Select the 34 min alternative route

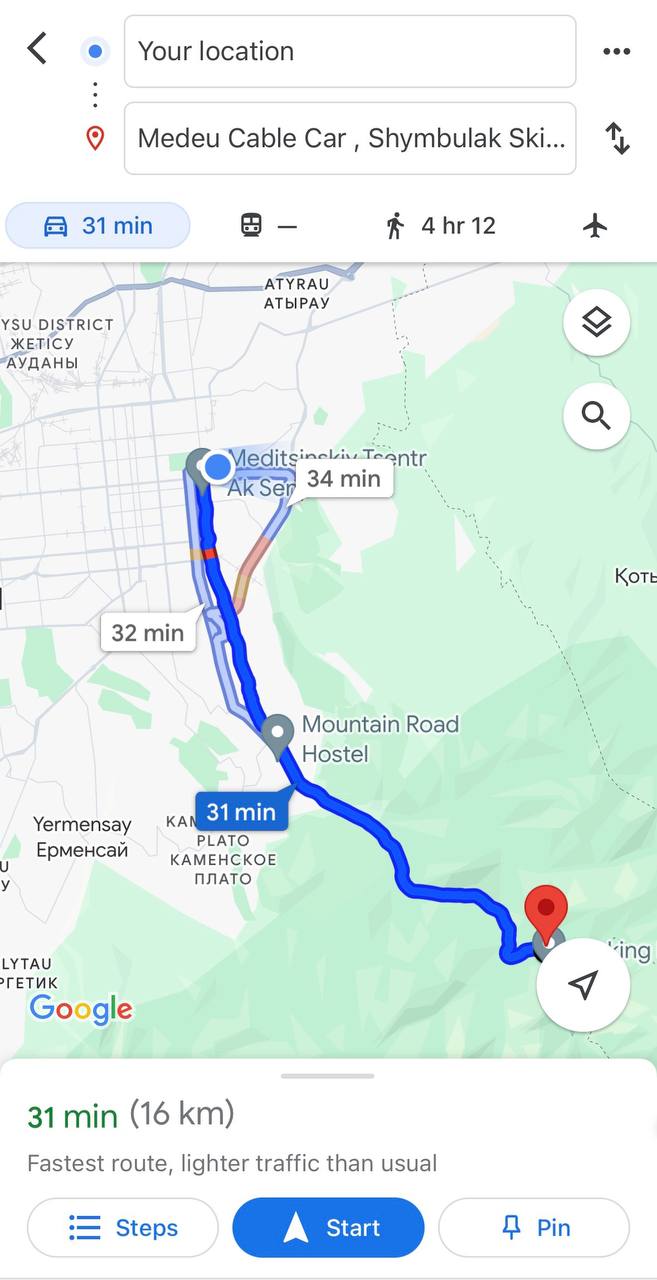coord(342,479)
